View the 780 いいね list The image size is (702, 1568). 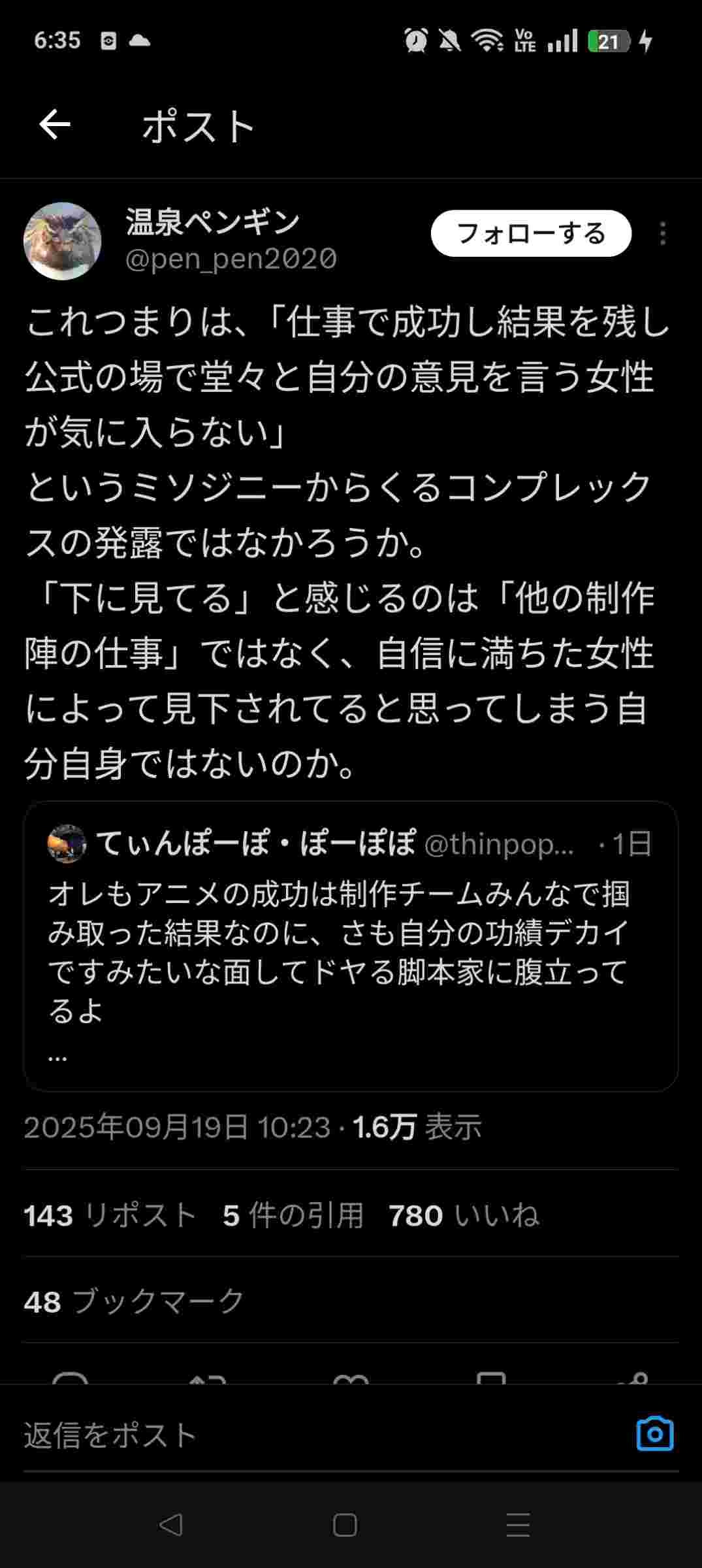(464, 1216)
